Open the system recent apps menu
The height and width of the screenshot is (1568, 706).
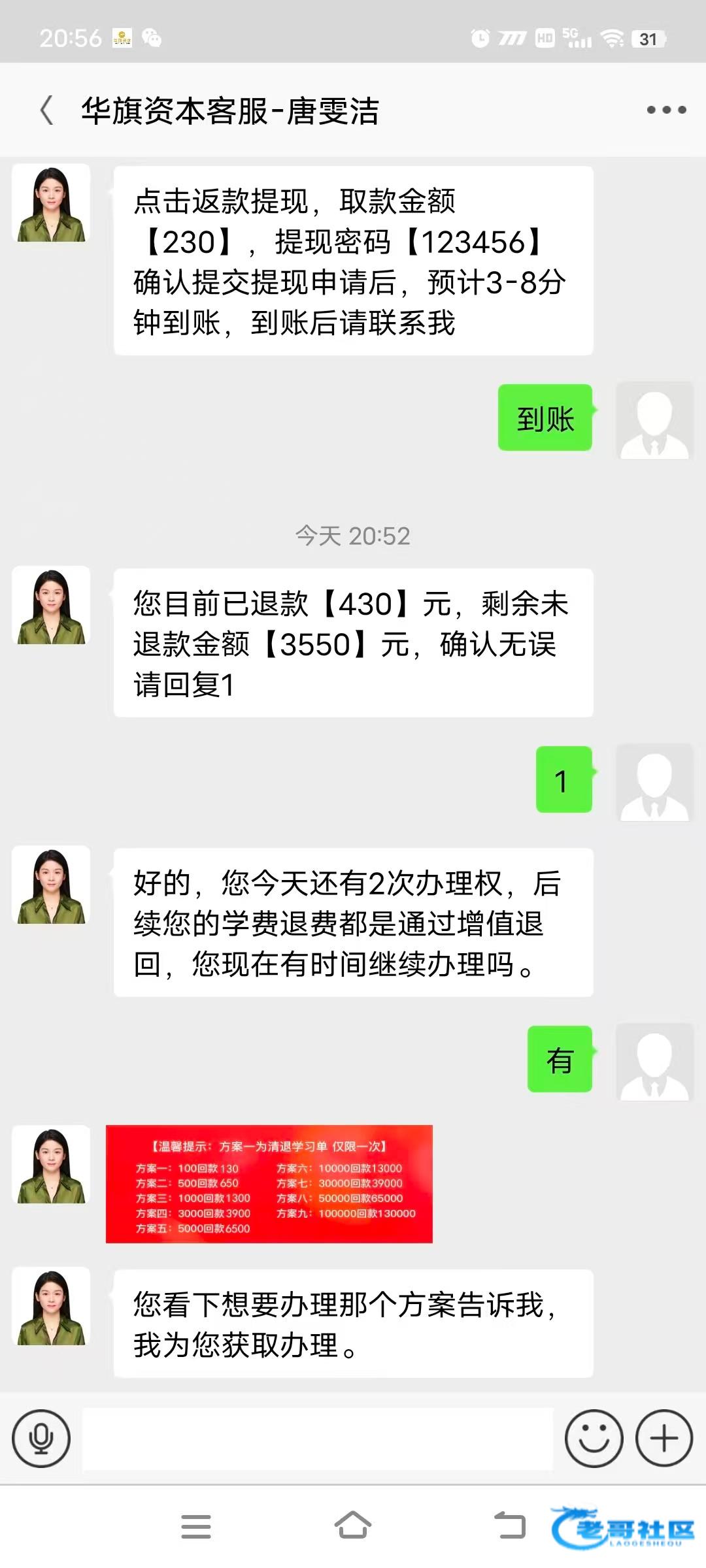point(196,1527)
